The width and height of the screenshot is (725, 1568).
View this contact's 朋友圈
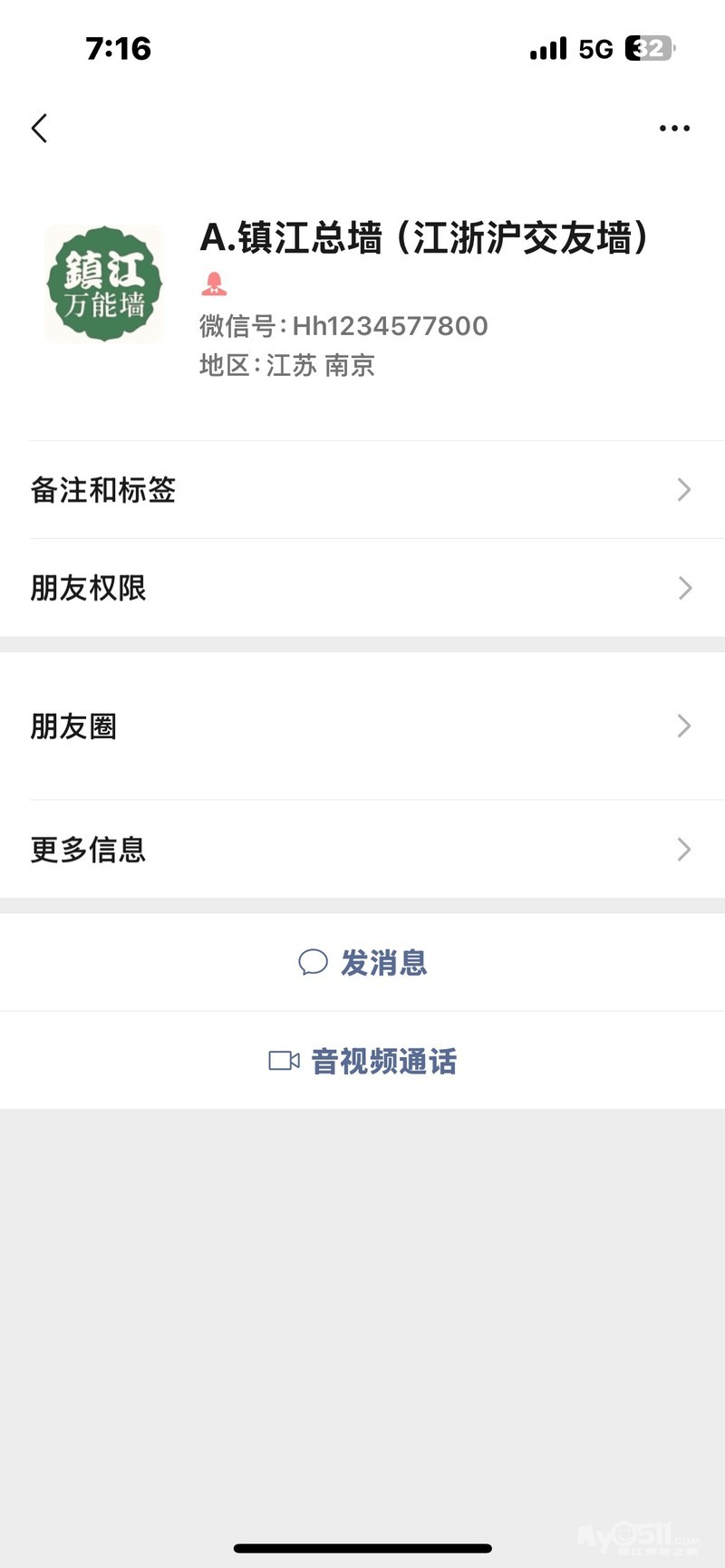pyautogui.click(x=362, y=726)
